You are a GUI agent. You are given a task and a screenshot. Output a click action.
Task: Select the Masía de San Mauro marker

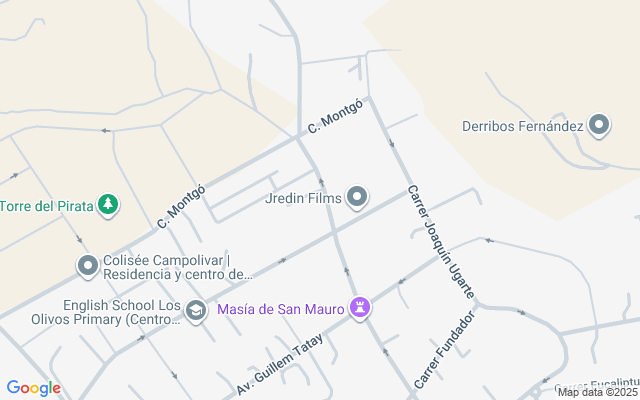(x=360, y=308)
